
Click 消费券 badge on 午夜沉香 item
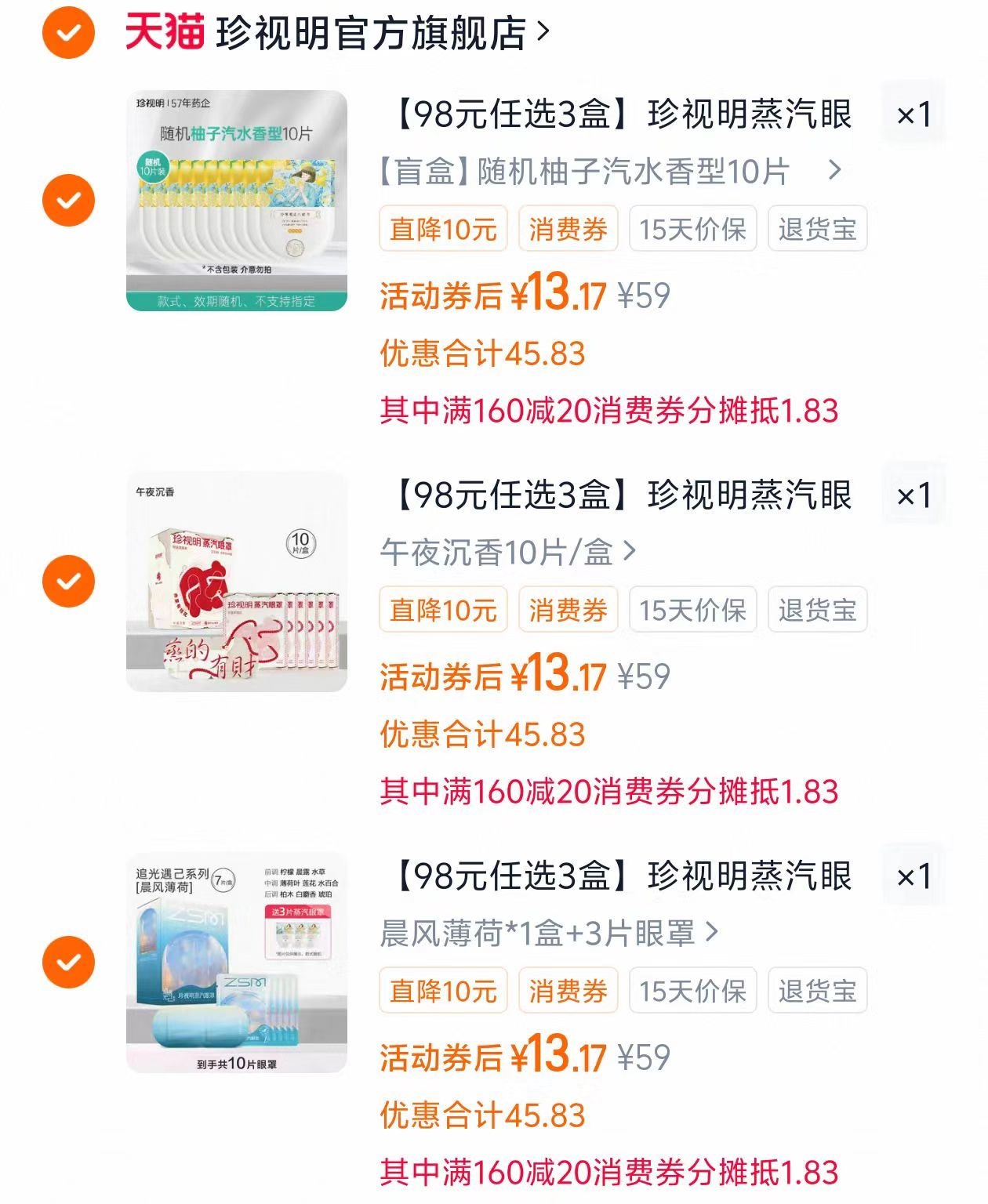tap(568, 609)
